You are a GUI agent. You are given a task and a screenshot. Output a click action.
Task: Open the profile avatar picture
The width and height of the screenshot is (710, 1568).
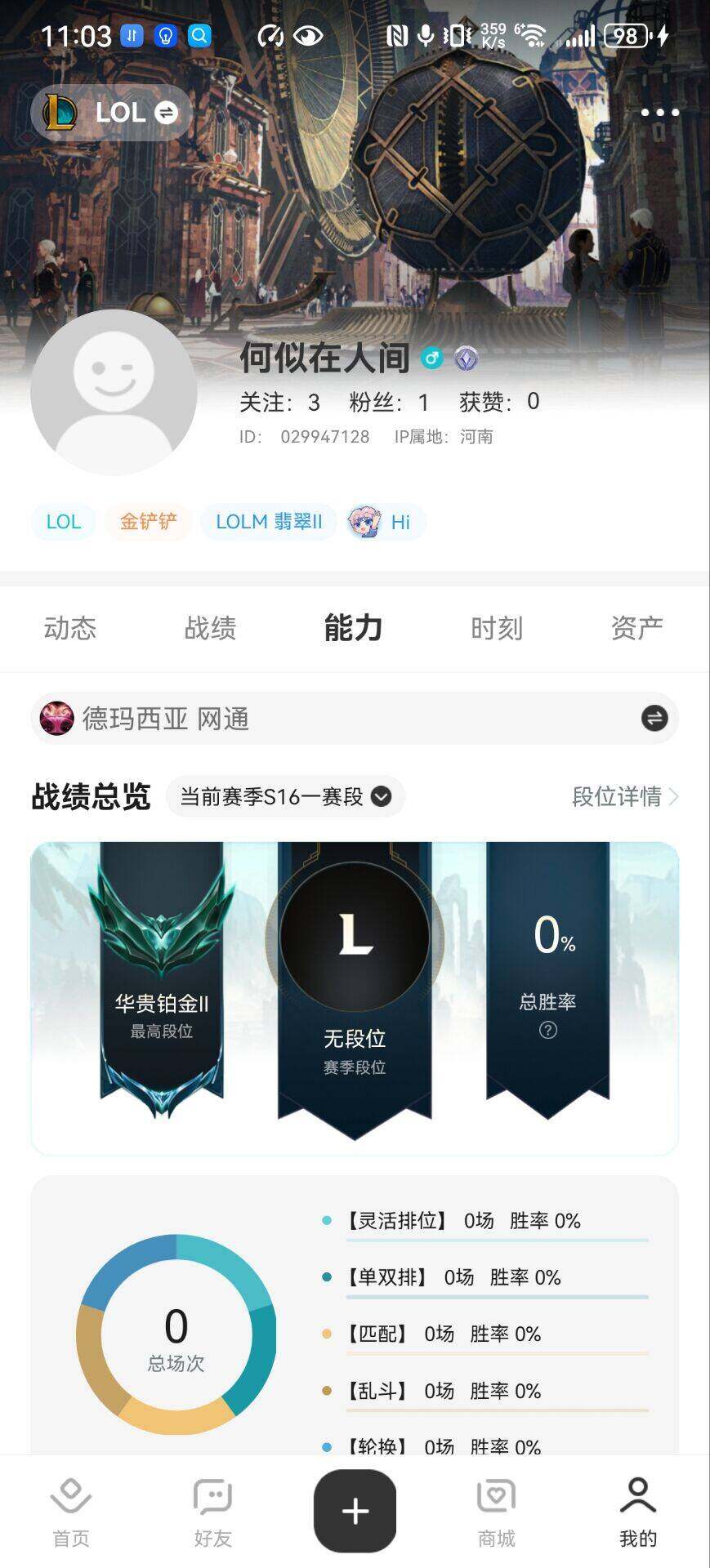click(x=114, y=393)
